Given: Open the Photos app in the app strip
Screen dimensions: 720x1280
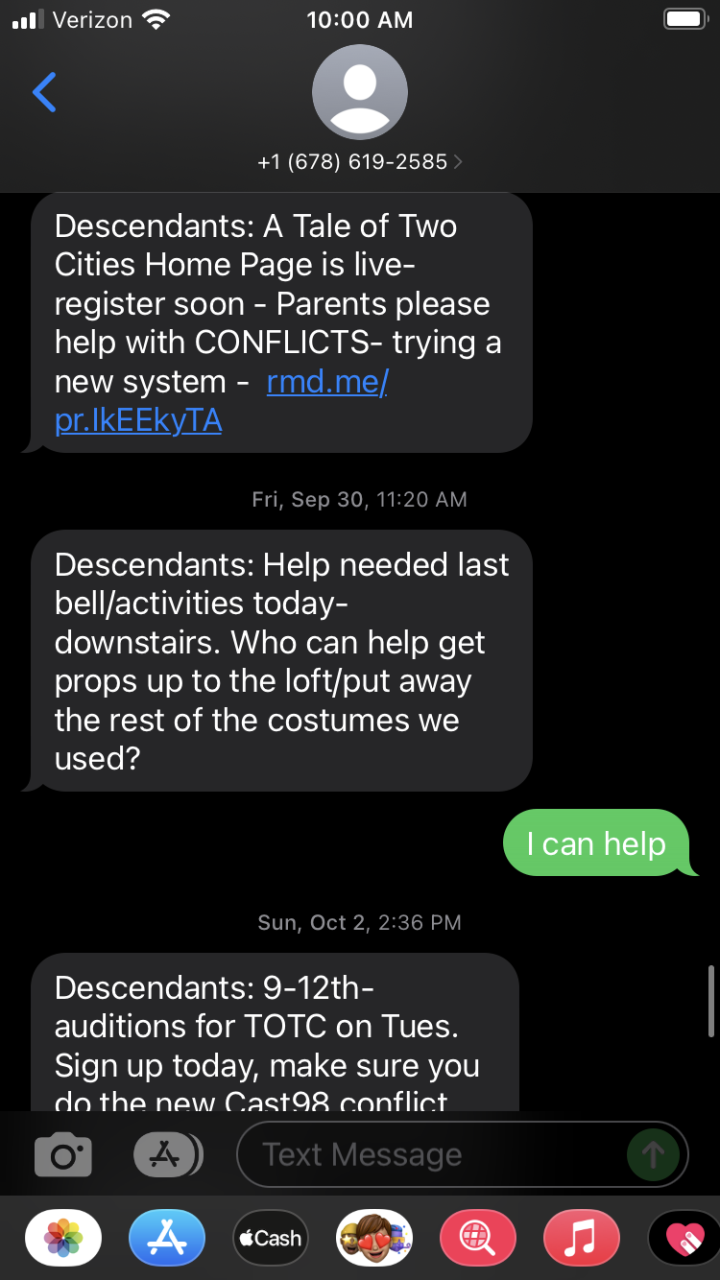Looking at the screenshot, I should (x=63, y=1238).
